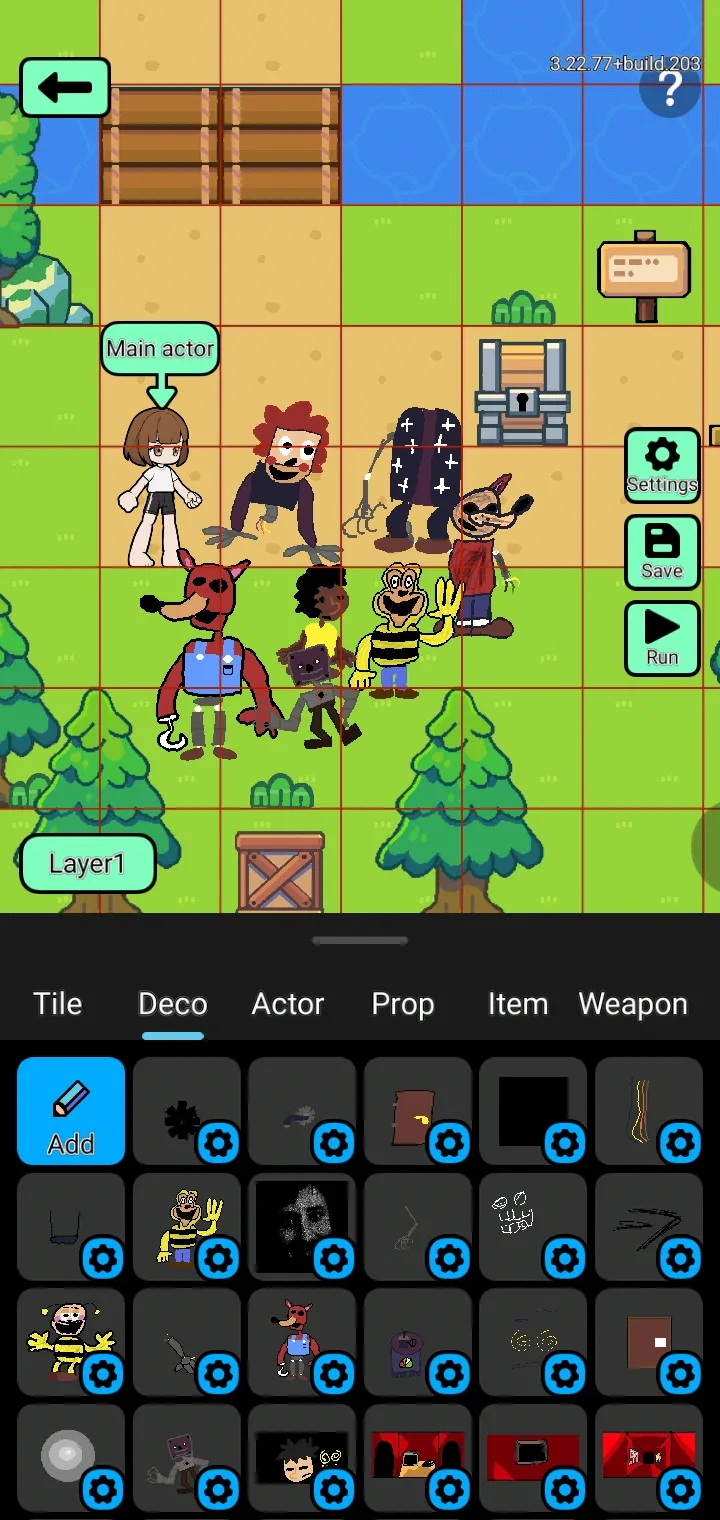The height and width of the screenshot is (1520, 720).
Task: Open the help question mark
Action: click(x=670, y=89)
